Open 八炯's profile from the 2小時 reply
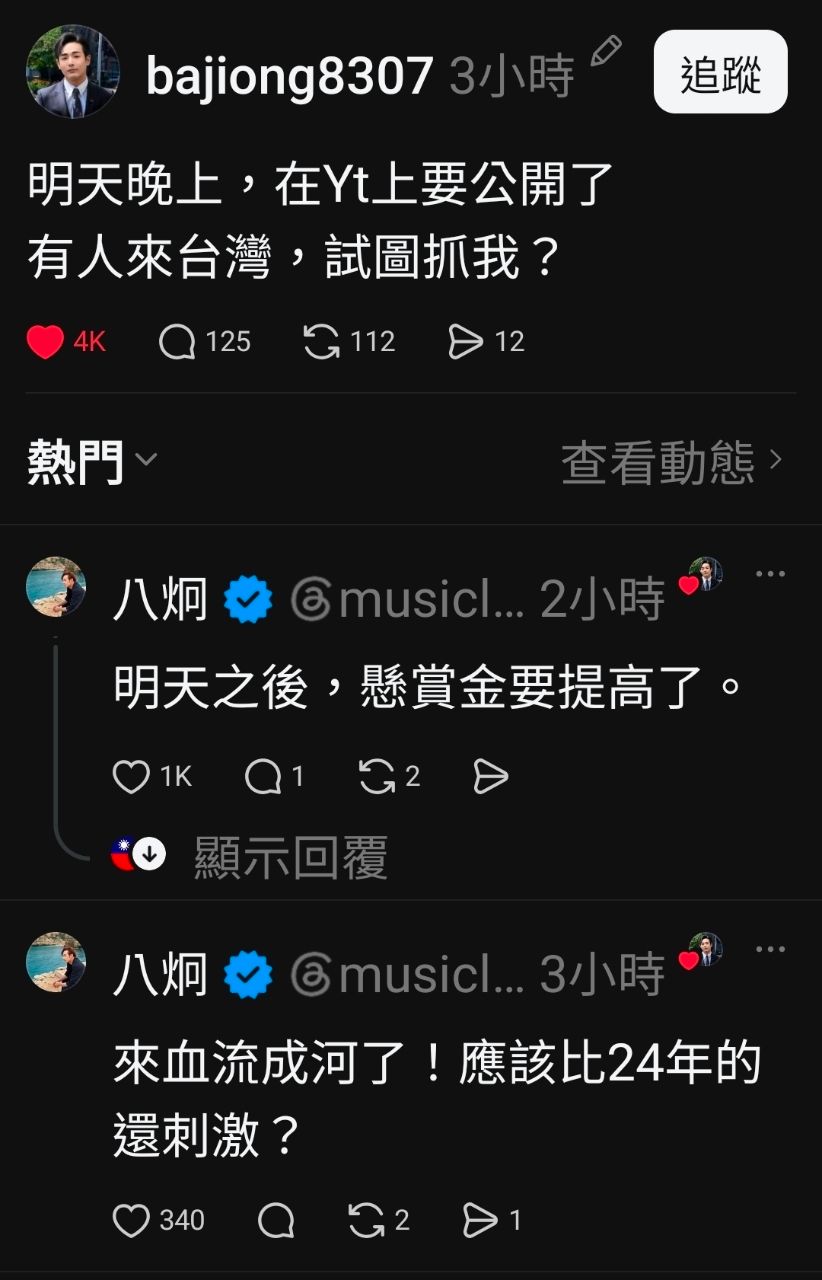The height and width of the screenshot is (1280, 822). point(56,587)
